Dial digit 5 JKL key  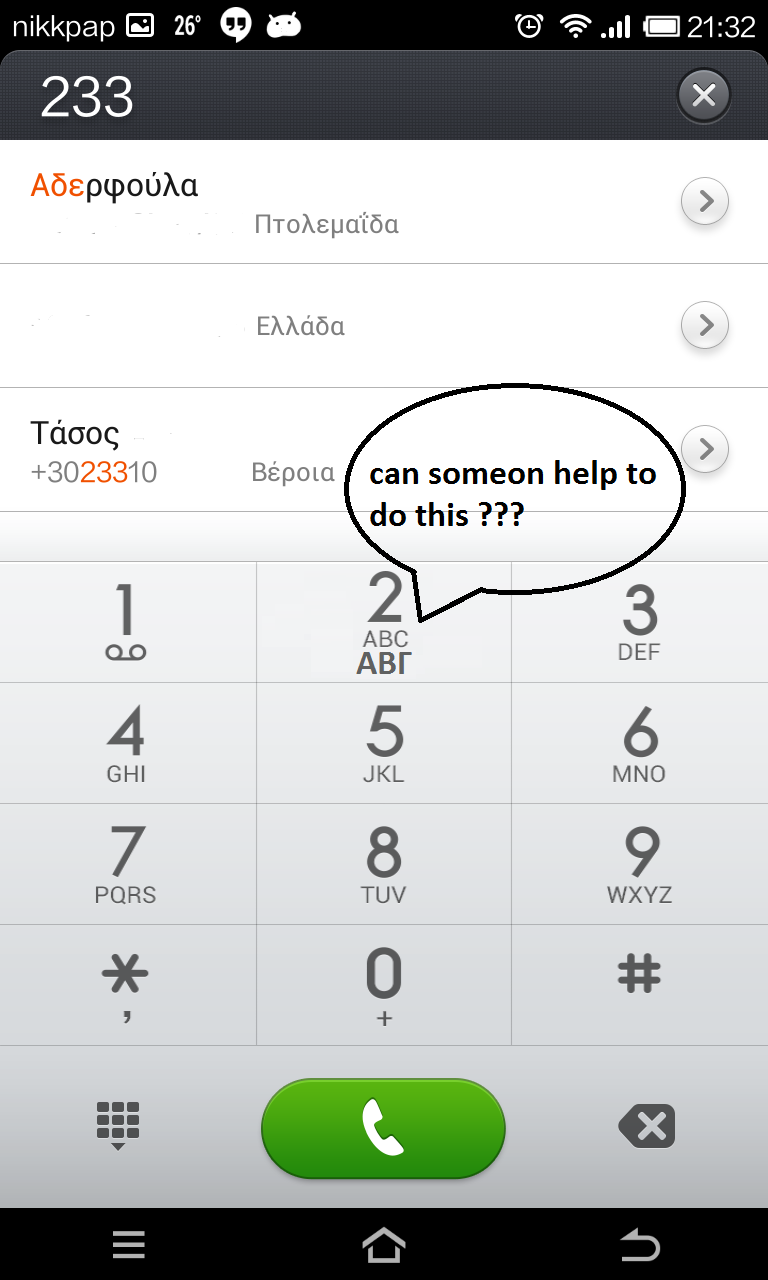(x=384, y=743)
